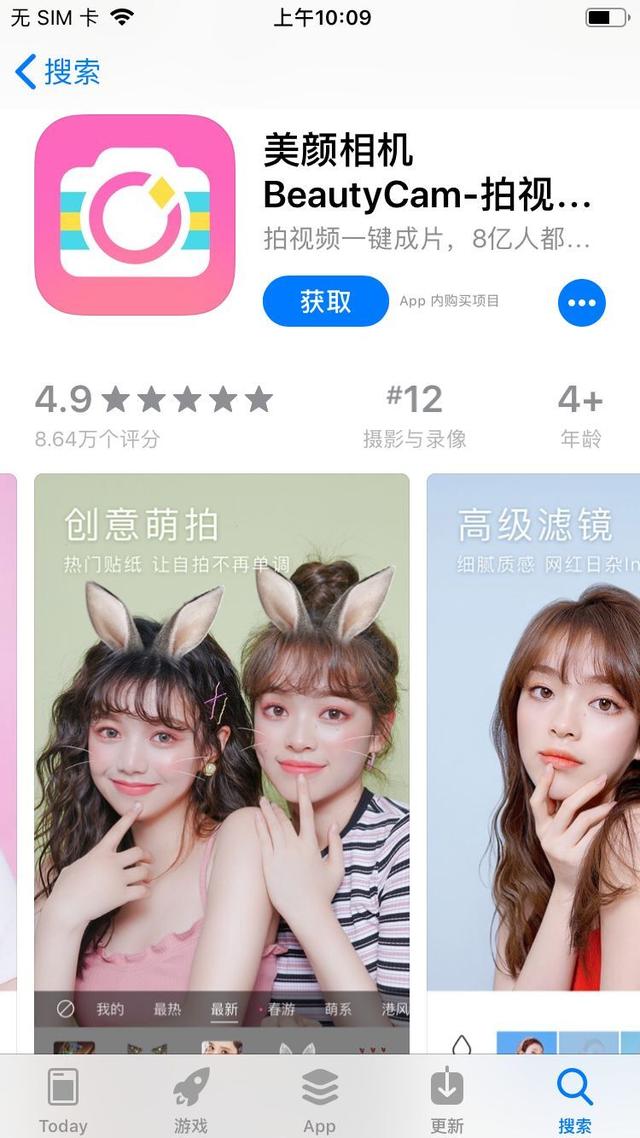This screenshot has width=640, height=1138.
Task: Open the 高级滤镜 preview screenshot
Action: [533, 764]
